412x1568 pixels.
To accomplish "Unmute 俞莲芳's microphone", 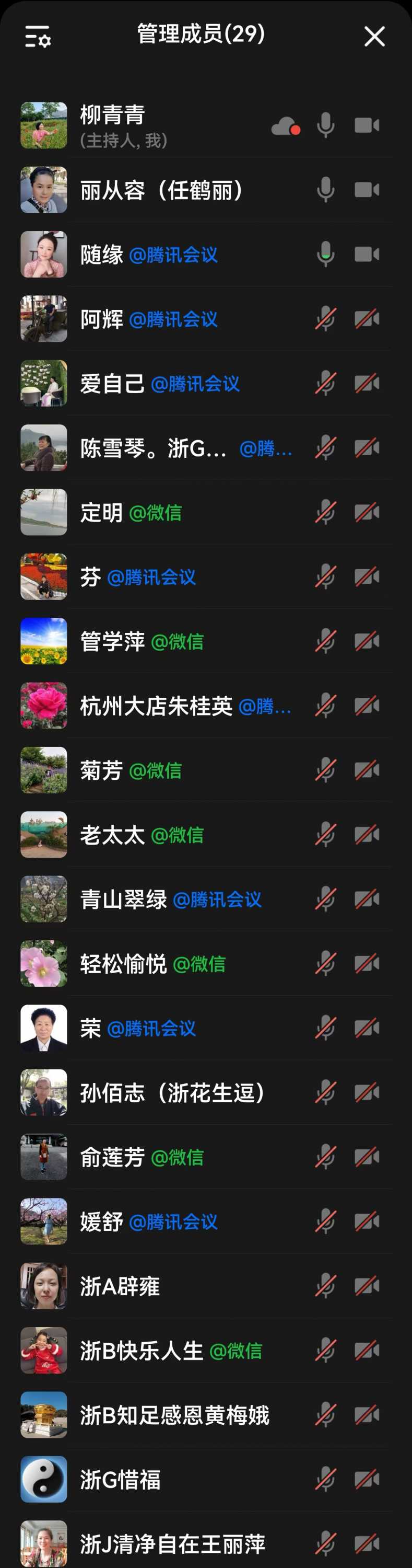I will click(326, 1158).
